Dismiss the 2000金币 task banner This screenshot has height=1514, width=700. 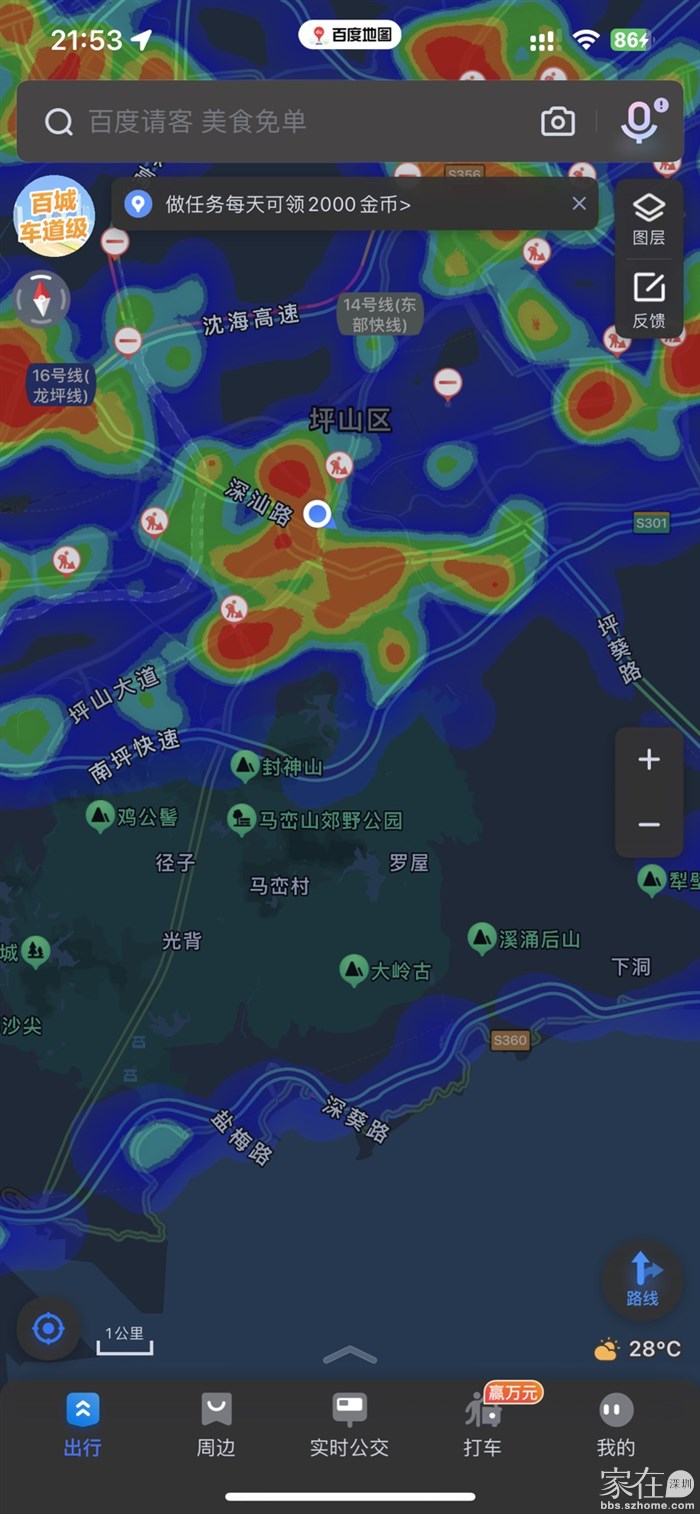(579, 204)
